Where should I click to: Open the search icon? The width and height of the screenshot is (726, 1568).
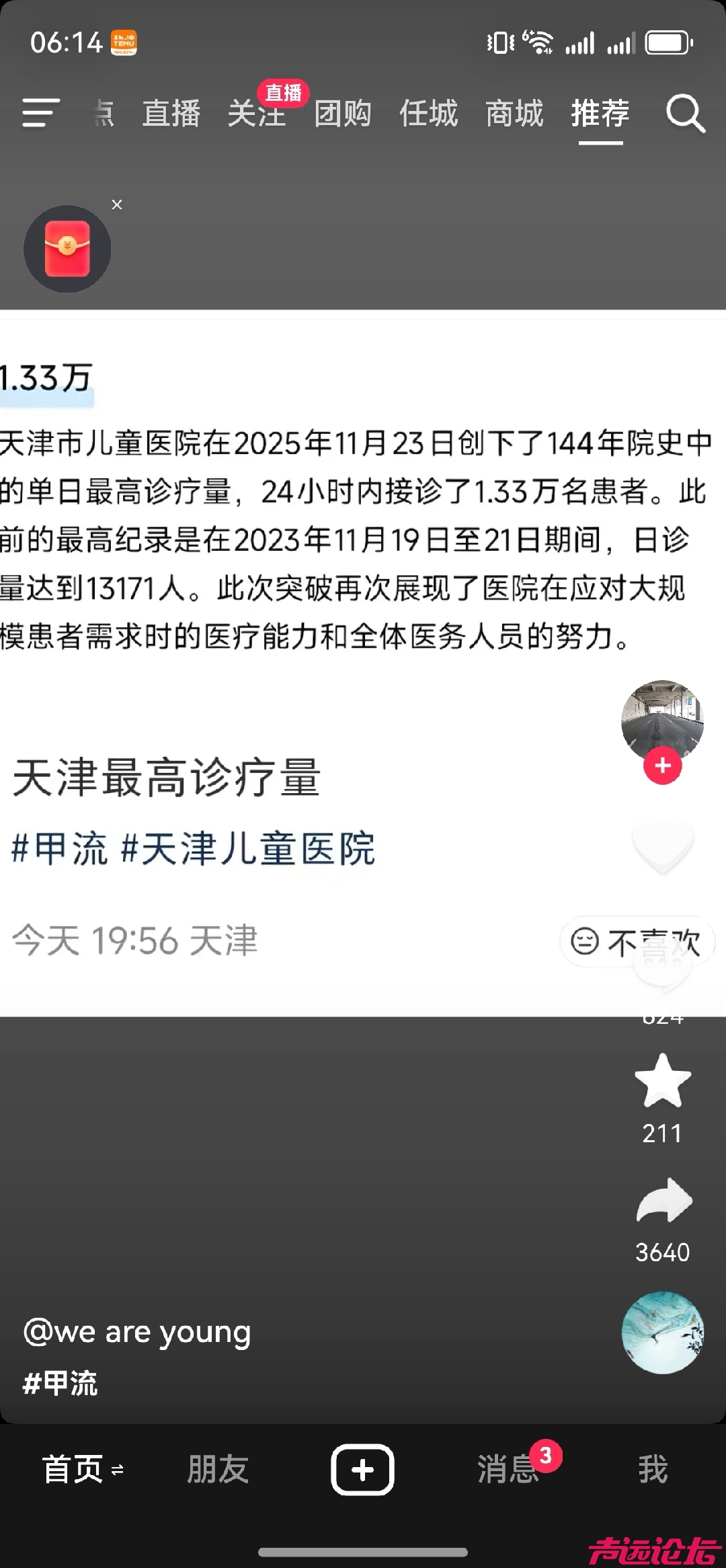pos(685,113)
